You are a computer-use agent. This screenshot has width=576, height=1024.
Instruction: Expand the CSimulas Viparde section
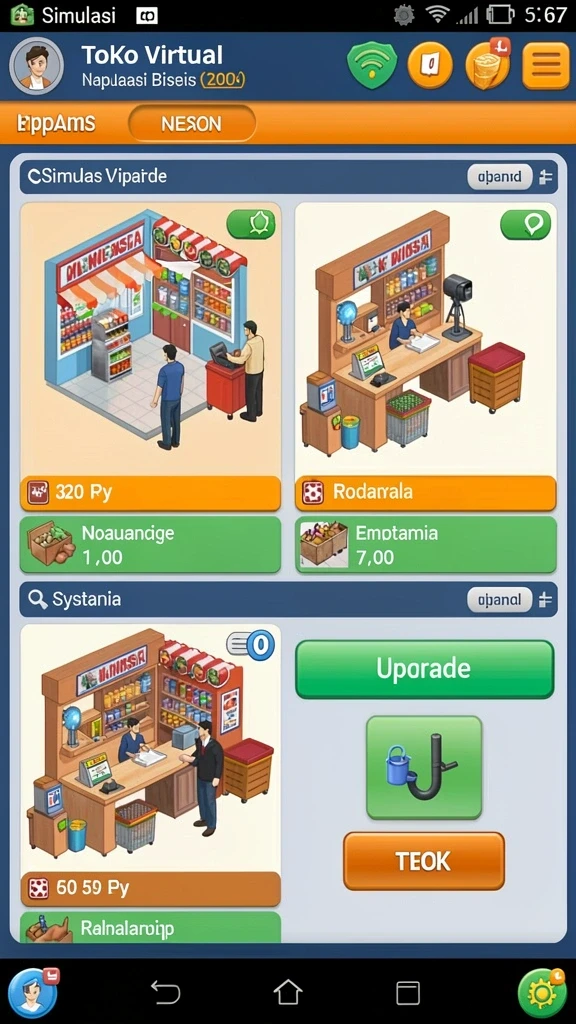tap(500, 177)
